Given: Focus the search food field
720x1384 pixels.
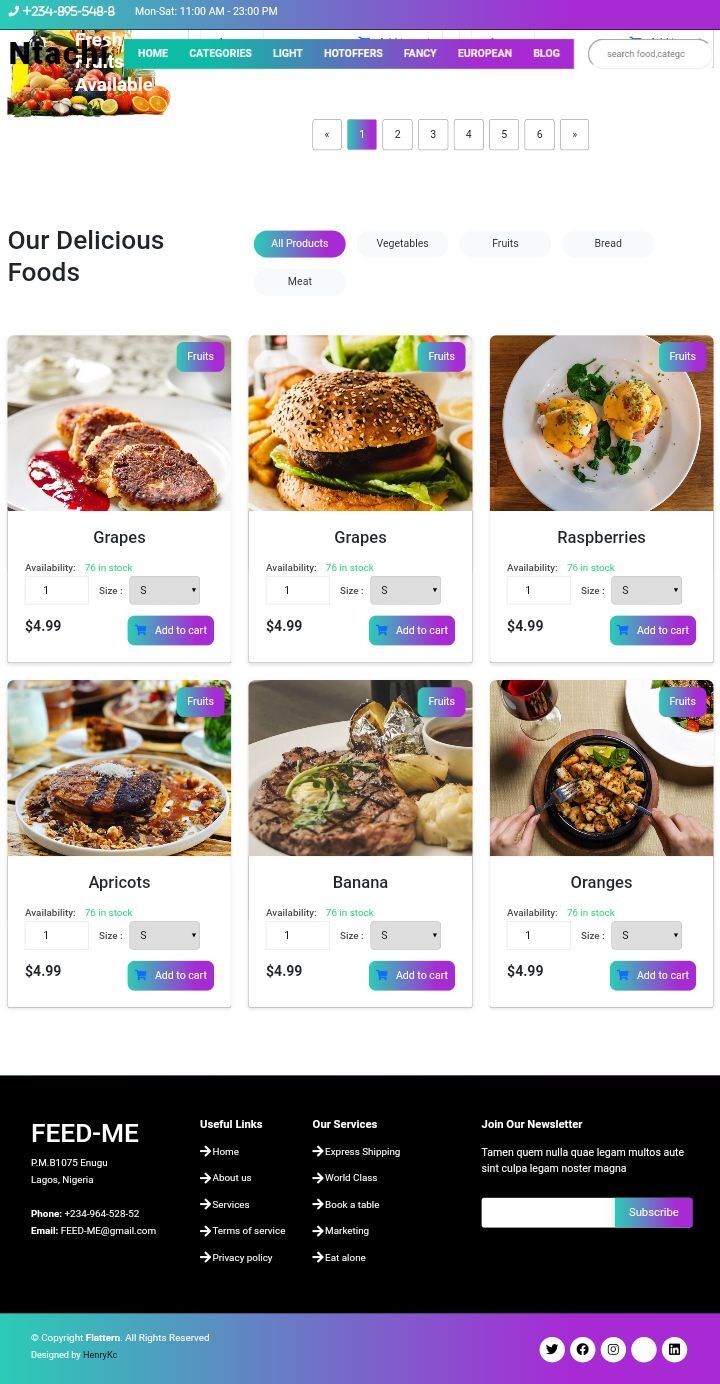Looking at the screenshot, I should [x=648, y=54].
